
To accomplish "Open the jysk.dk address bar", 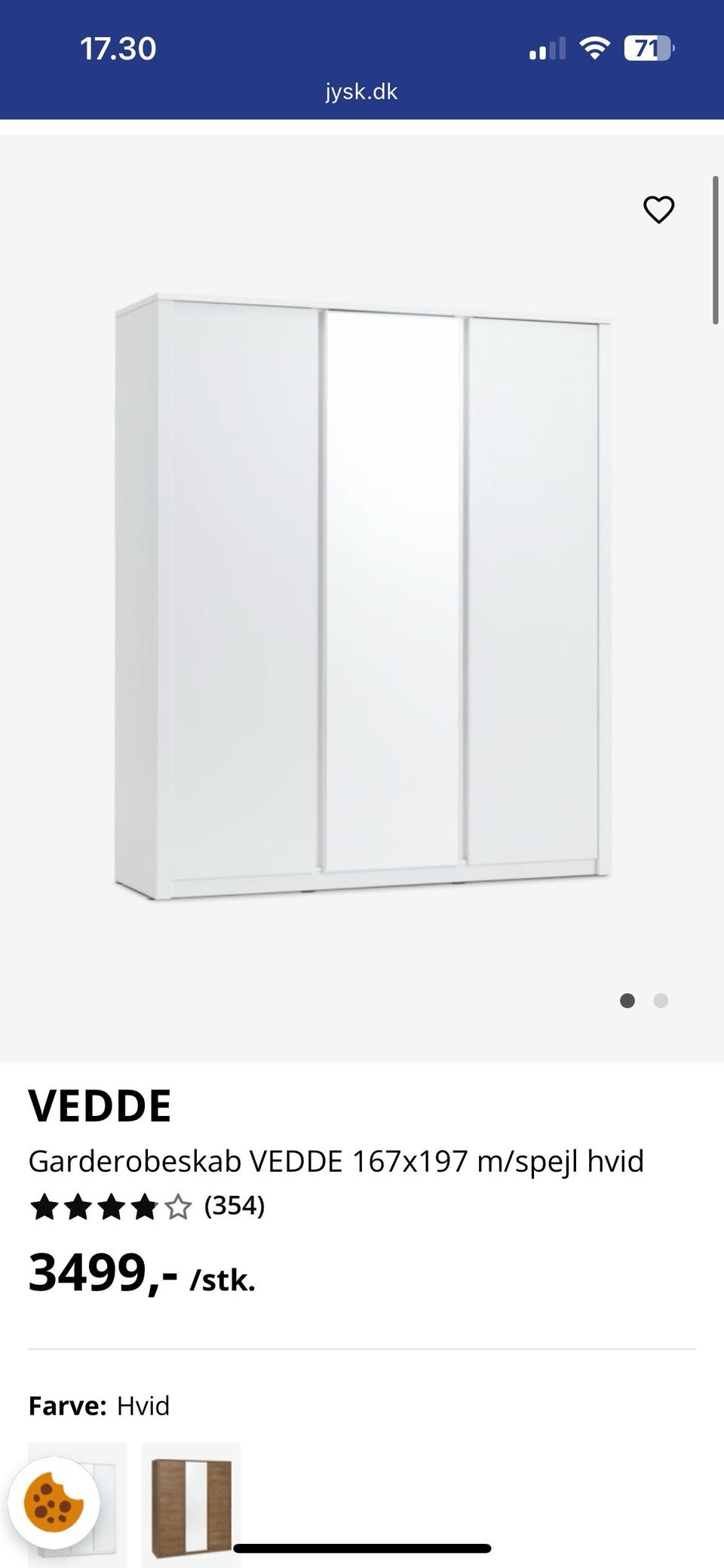I will pos(361,92).
